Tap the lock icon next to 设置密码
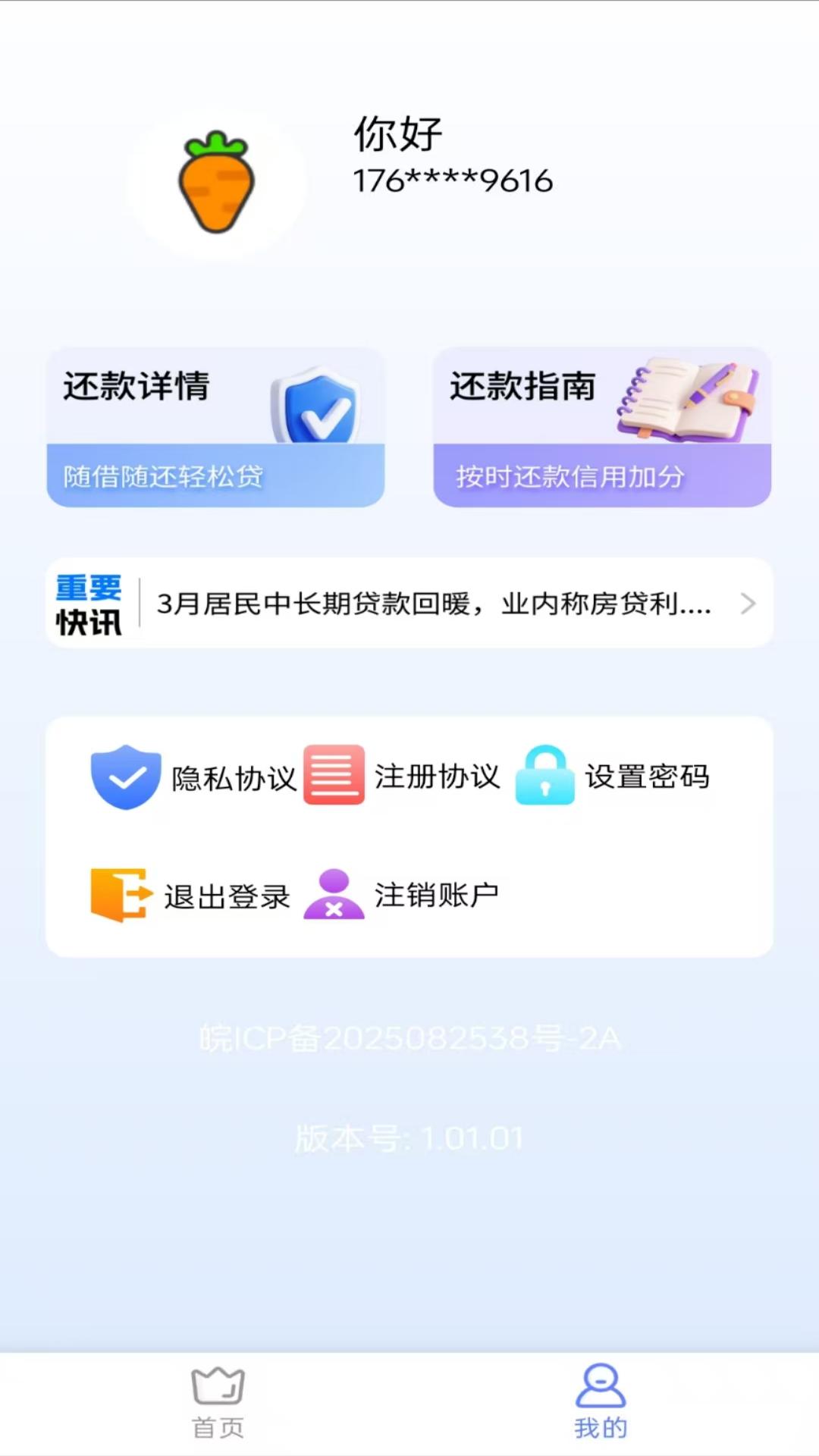Viewport: 819px width, 1456px height. [x=544, y=777]
